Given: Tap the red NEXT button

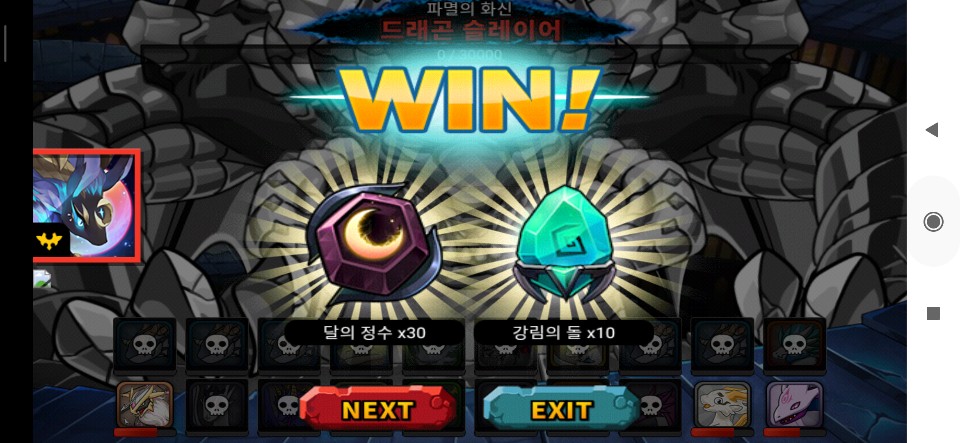Looking at the screenshot, I should [x=378, y=409].
